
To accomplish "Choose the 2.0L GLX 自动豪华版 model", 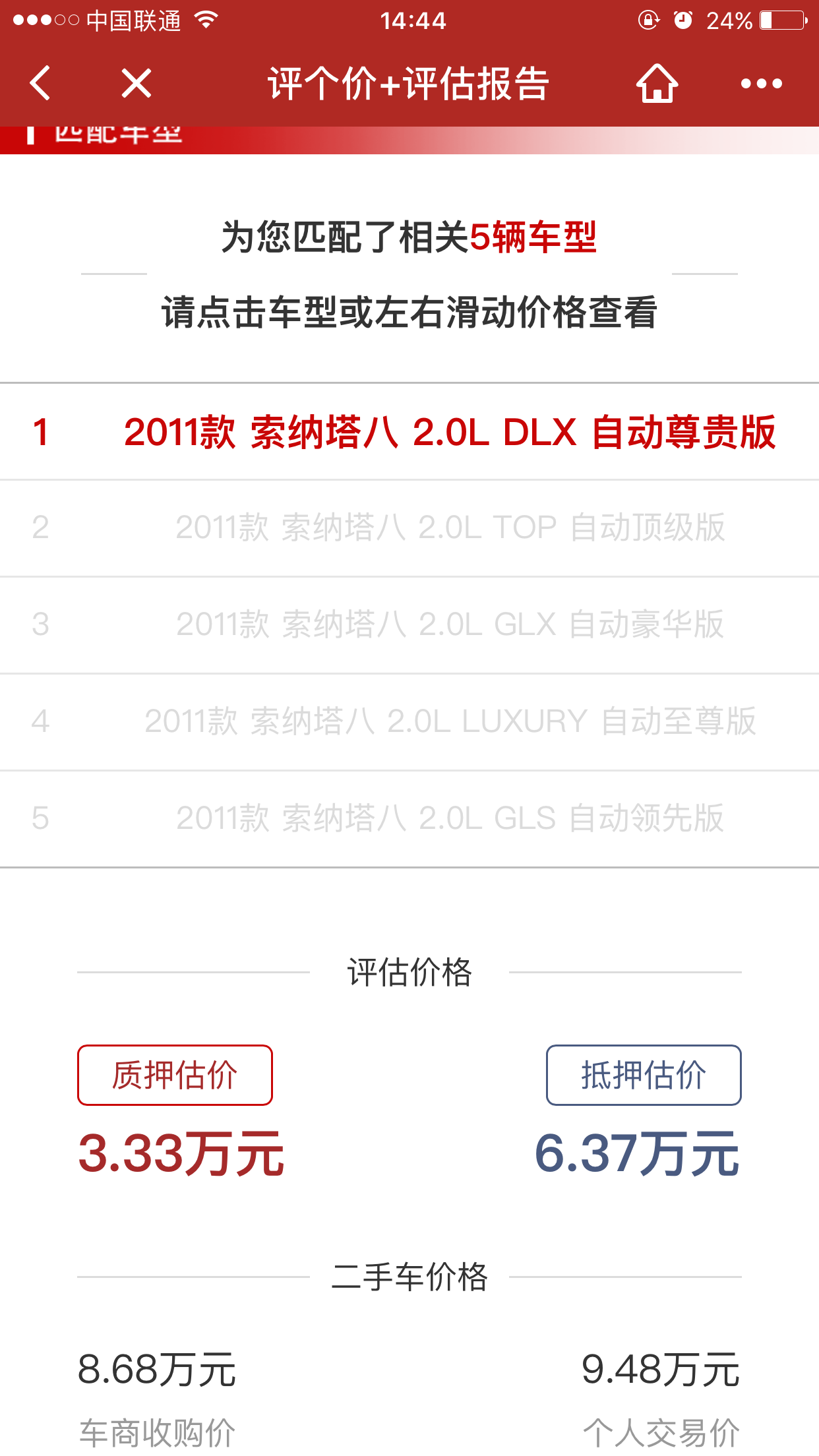I will coord(409,625).
